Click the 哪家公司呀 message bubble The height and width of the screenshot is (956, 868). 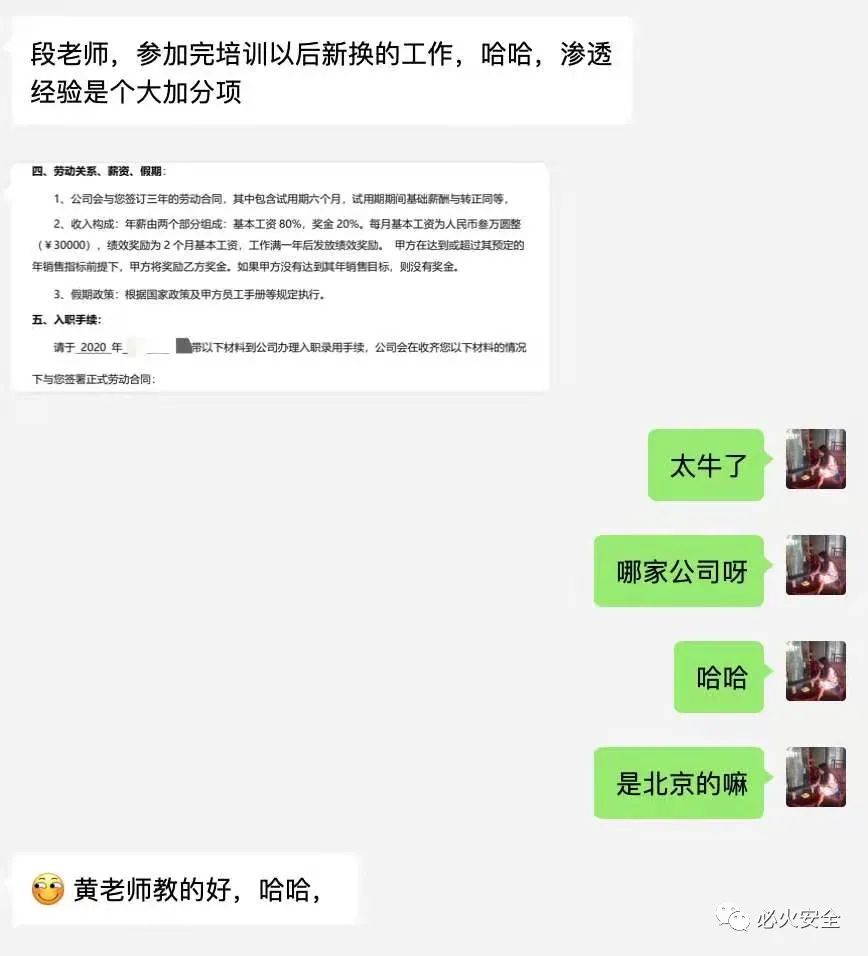(679, 570)
